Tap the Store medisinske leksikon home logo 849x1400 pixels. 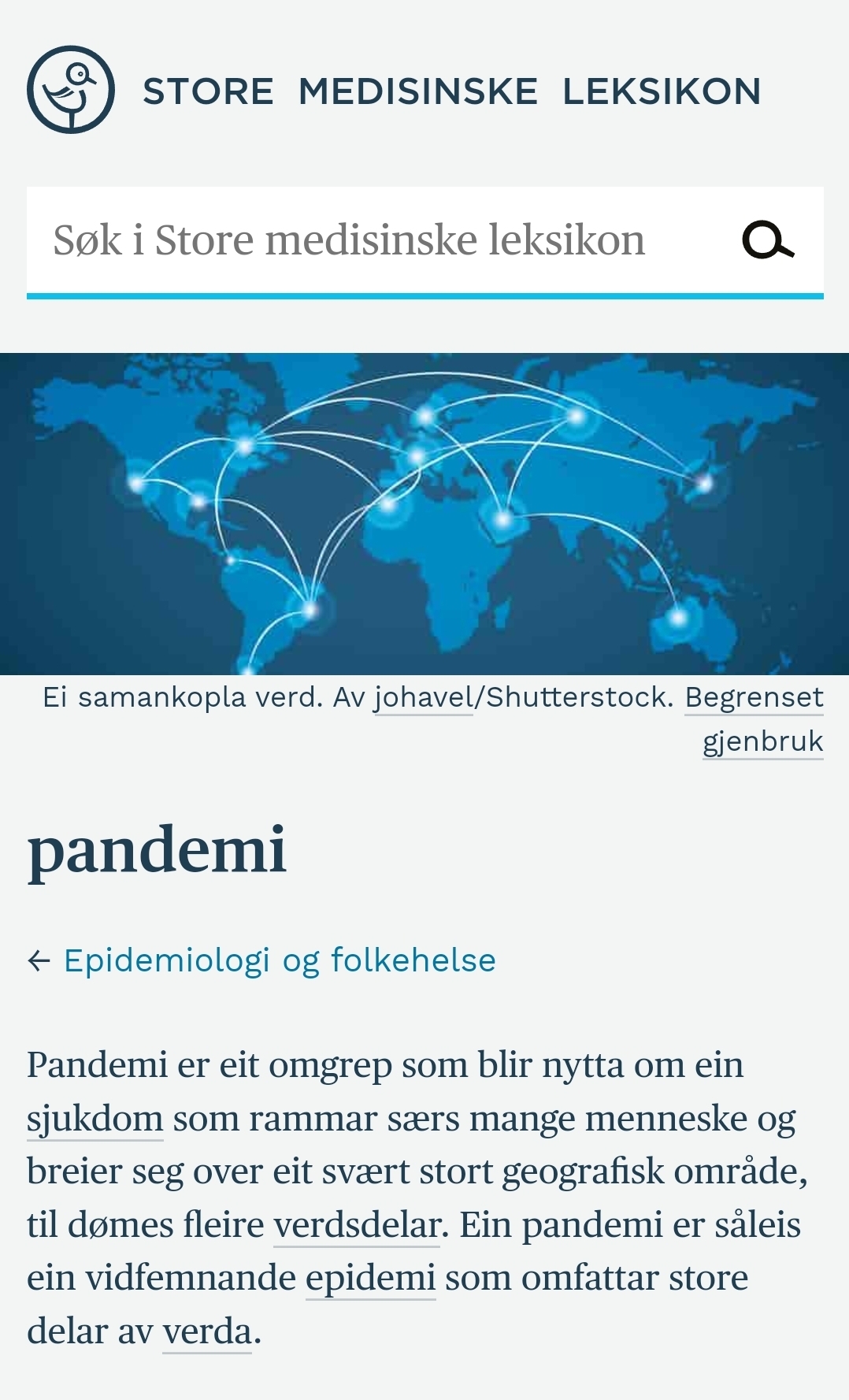[x=71, y=90]
